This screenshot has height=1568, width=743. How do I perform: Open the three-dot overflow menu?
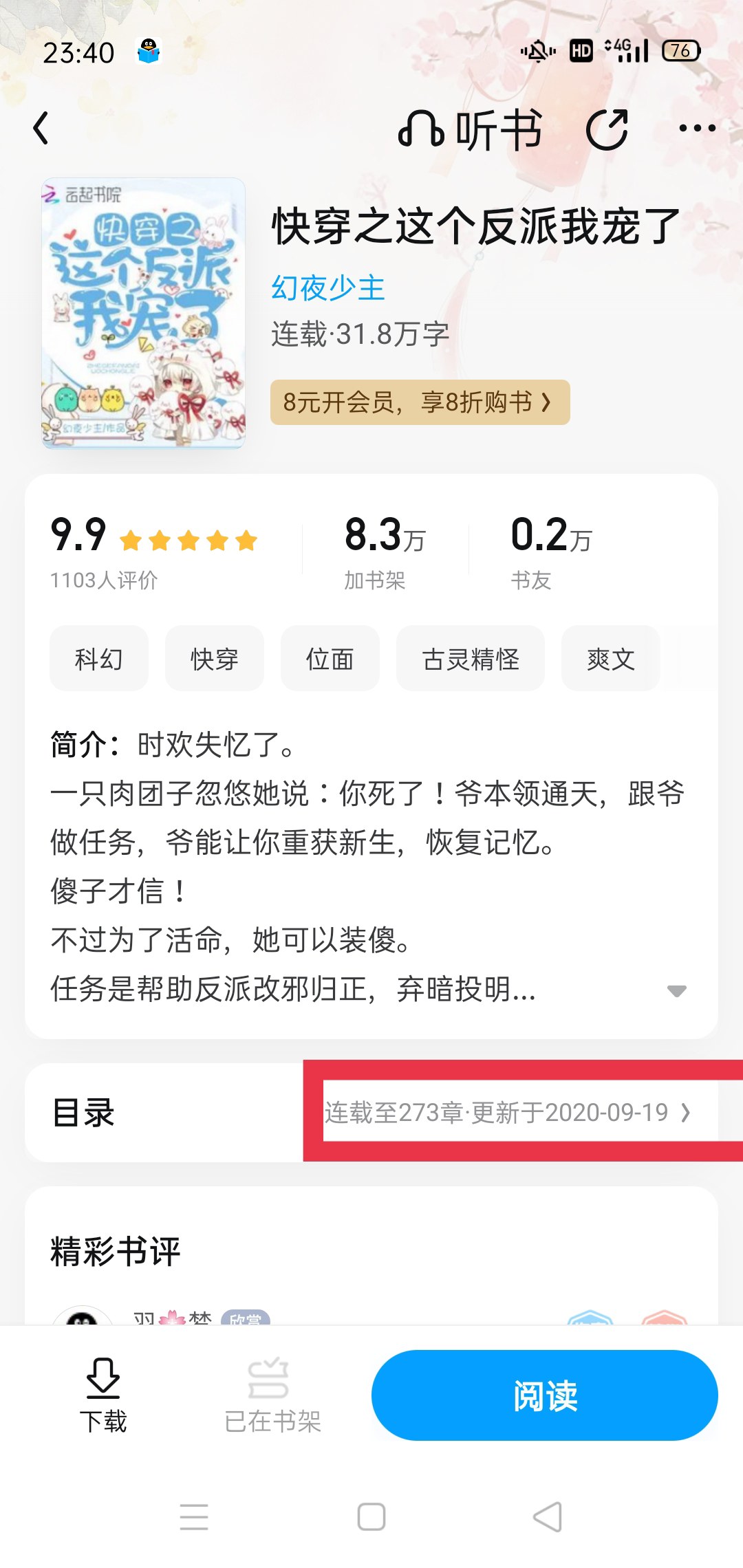click(697, 129)
